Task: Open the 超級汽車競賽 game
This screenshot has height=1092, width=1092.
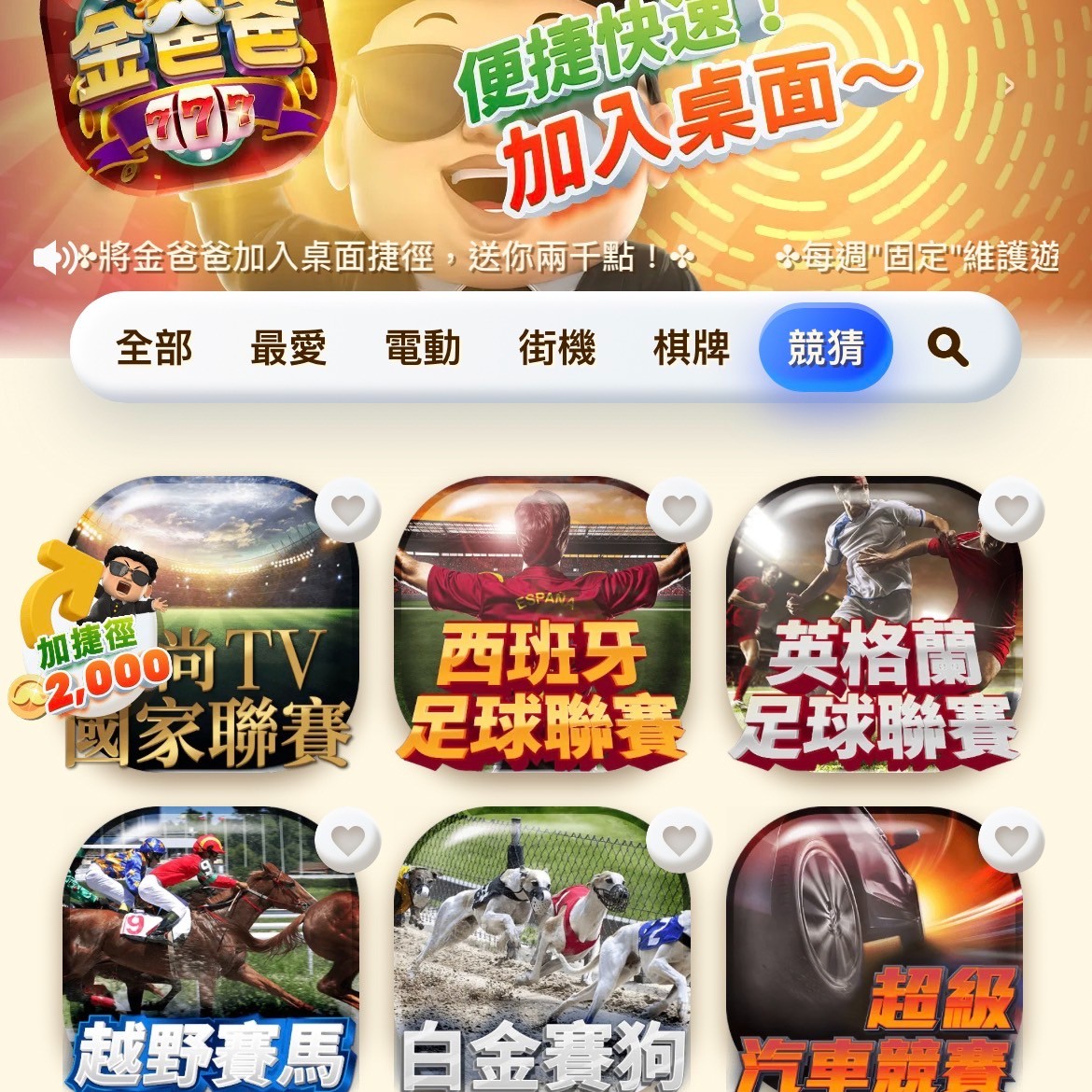Action: click(x=874, y=961)
